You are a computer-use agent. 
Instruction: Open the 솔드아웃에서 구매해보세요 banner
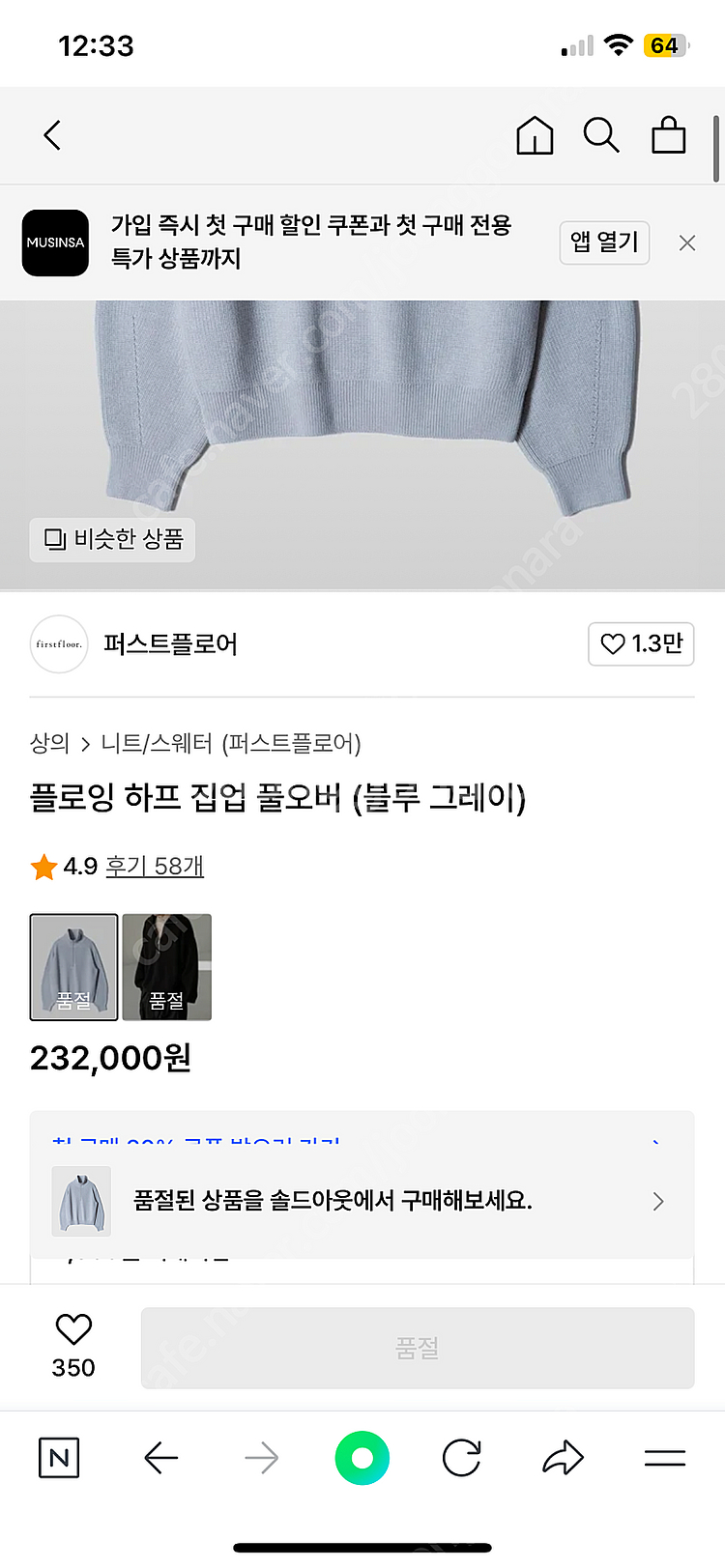tap(362, 1201)
